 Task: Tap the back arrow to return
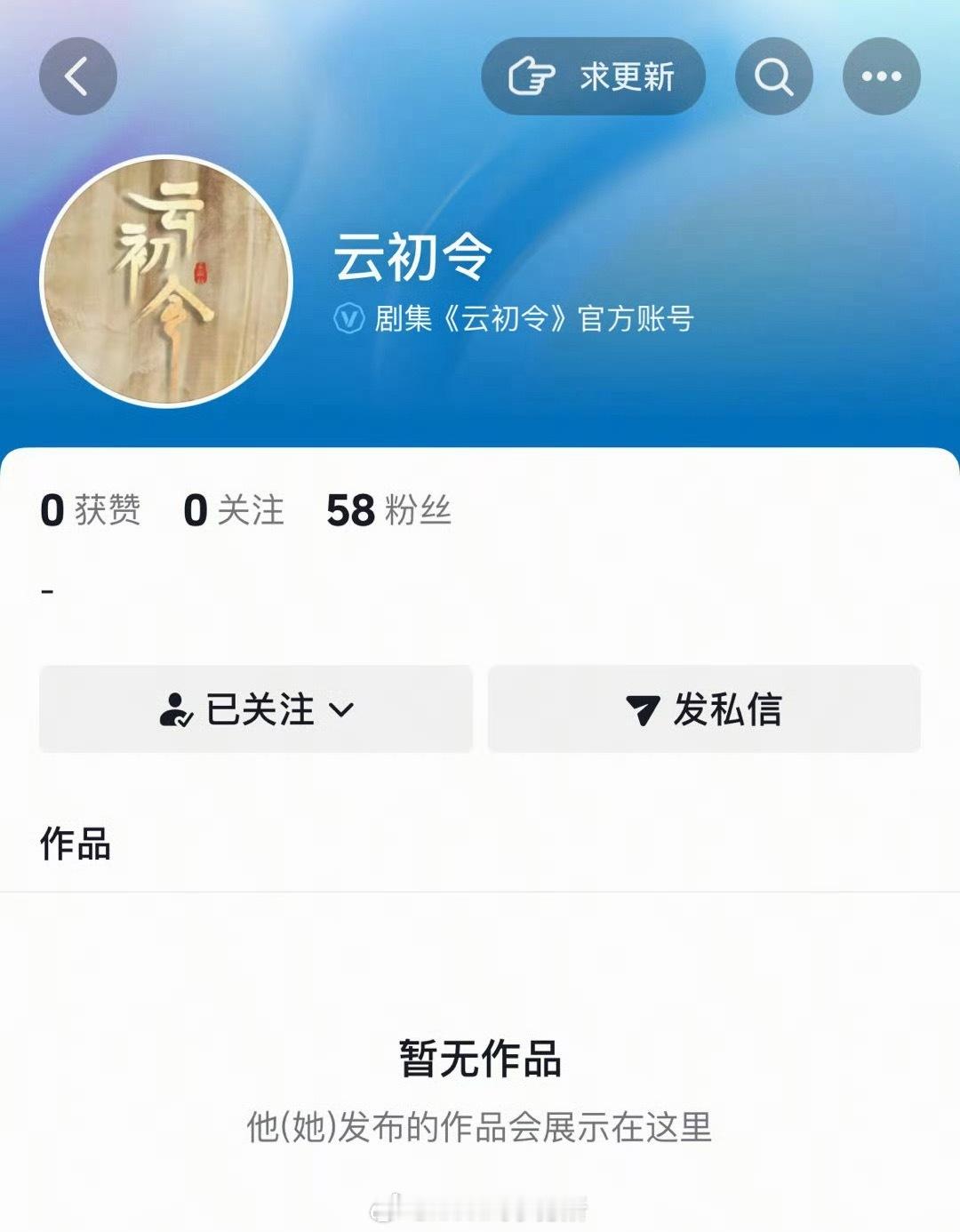77,76
